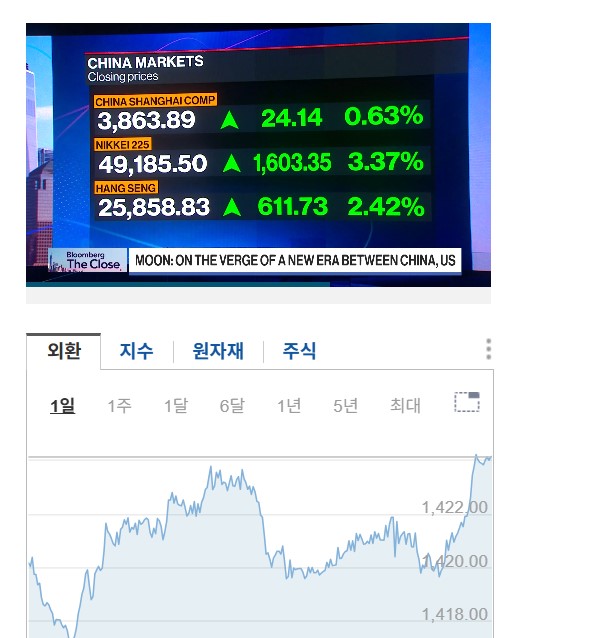Open the Bloomberg China Markets image

tap(258, 155)
